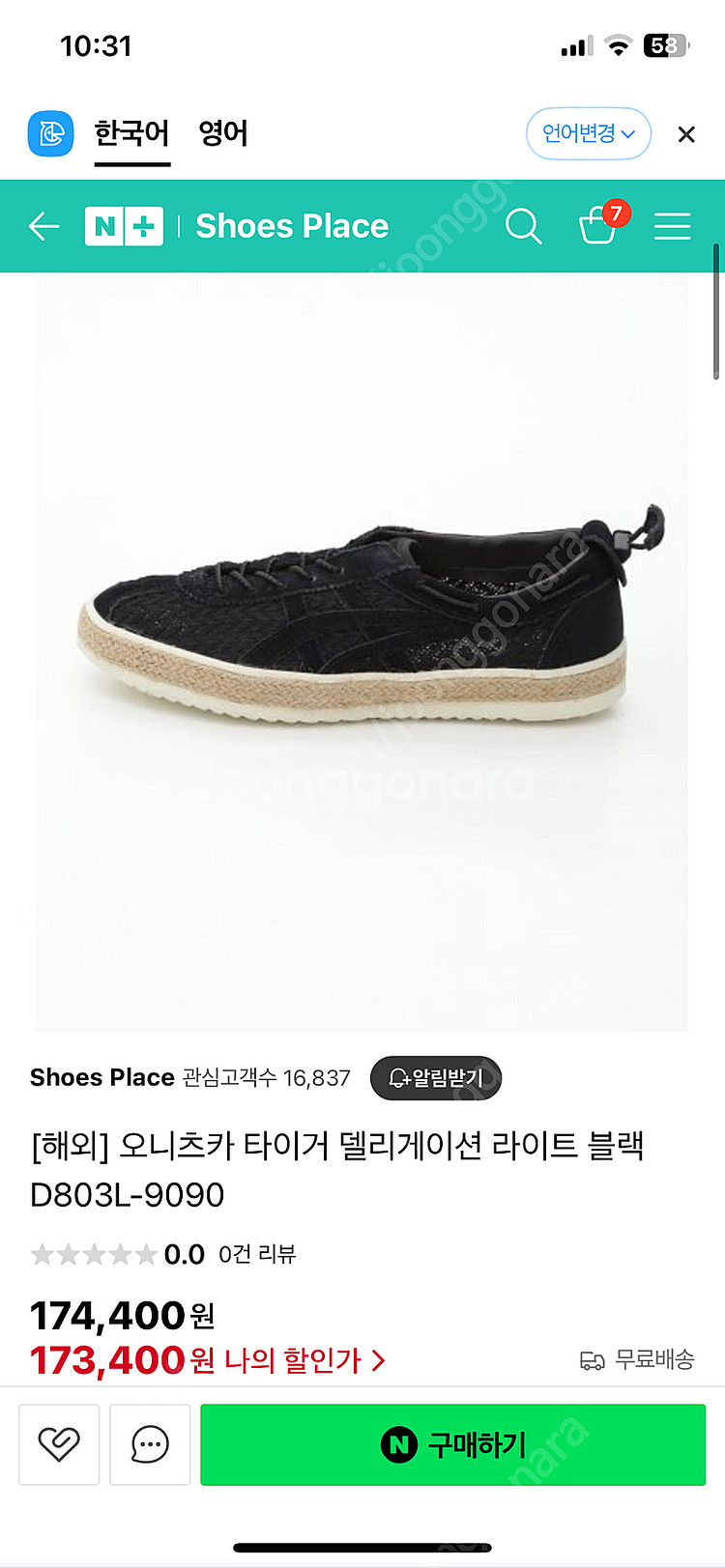
Task: Open the Shoes Place store page
Action: point(292,226)
